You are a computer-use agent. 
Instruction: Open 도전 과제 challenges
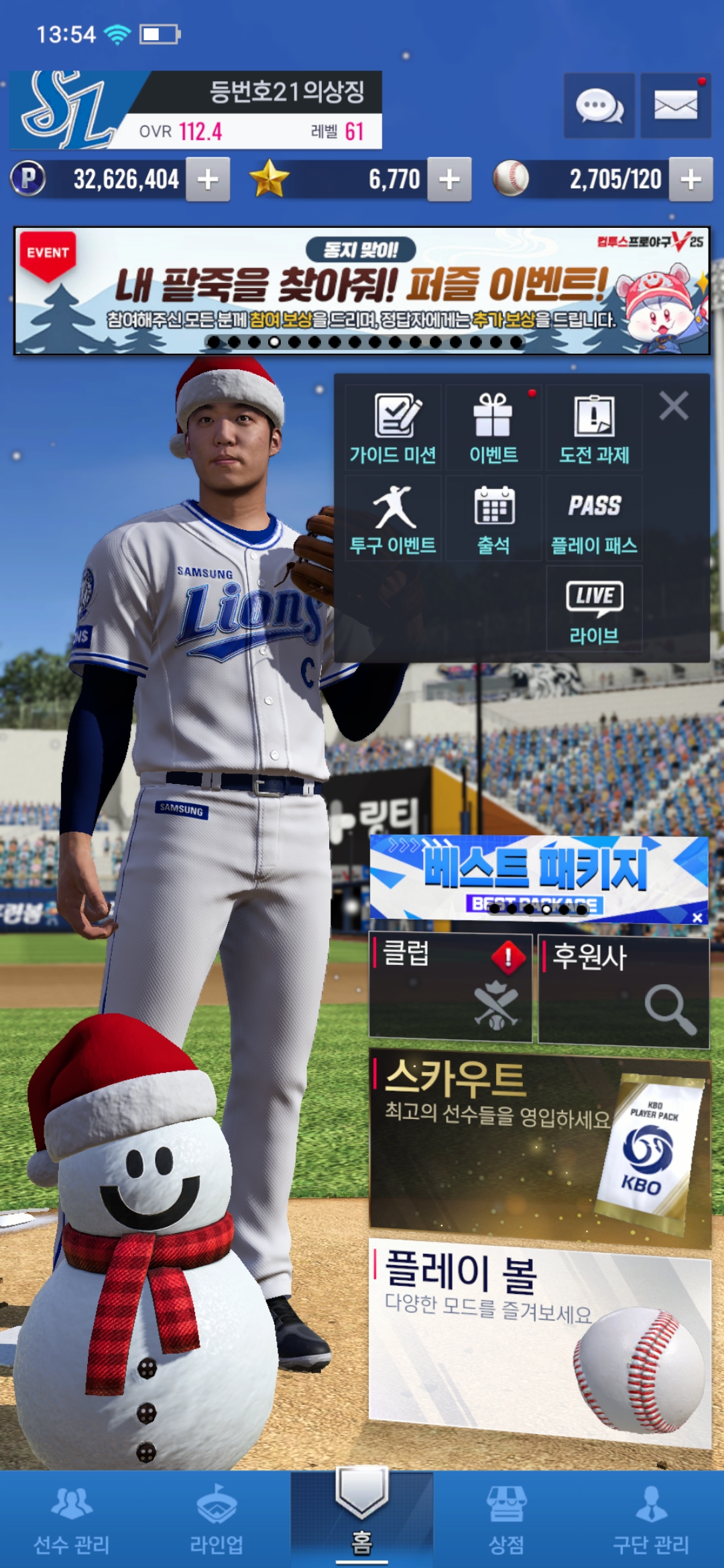[594, 429]
